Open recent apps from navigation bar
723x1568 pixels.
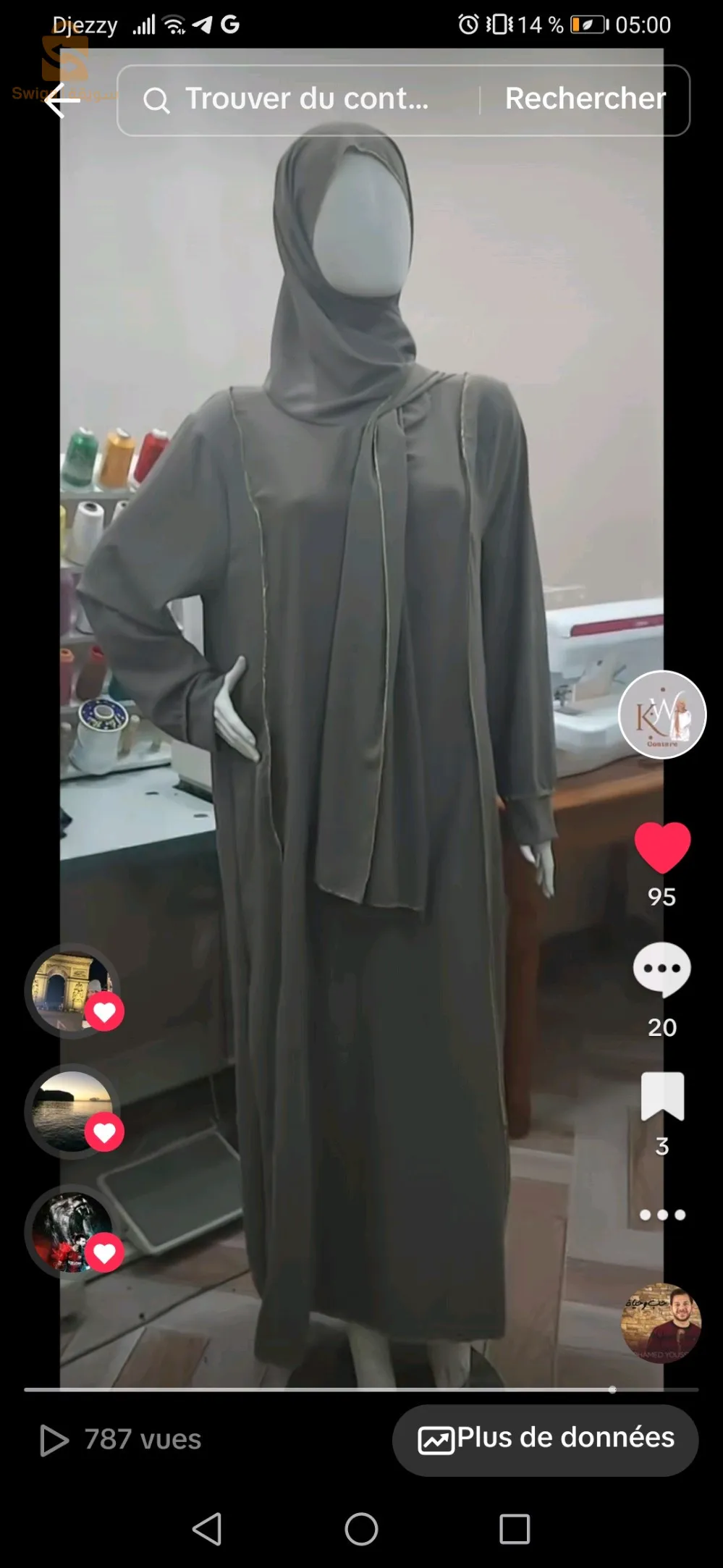point(515,1529)
